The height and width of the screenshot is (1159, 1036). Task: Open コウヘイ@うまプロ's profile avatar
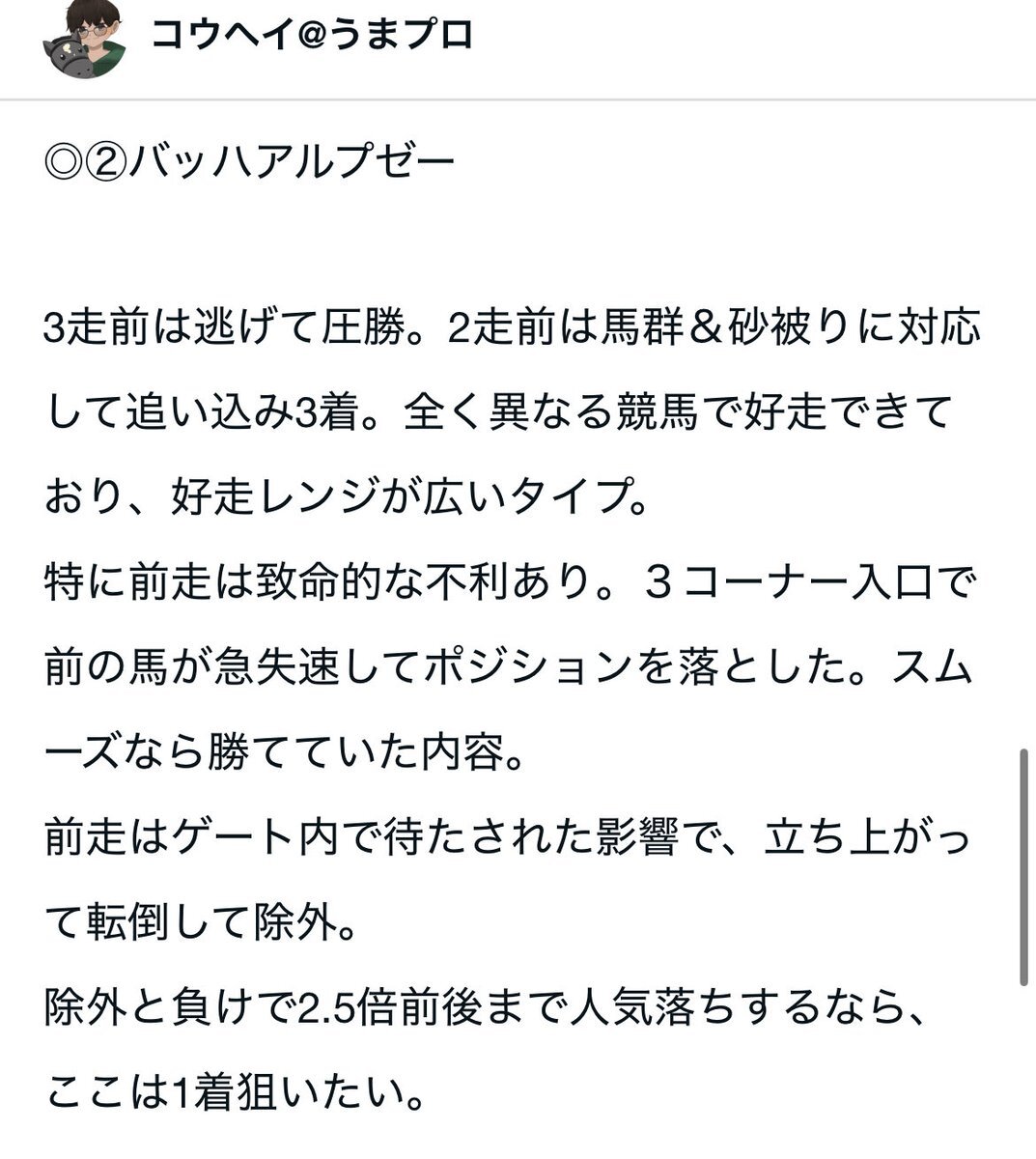[83, 39]
